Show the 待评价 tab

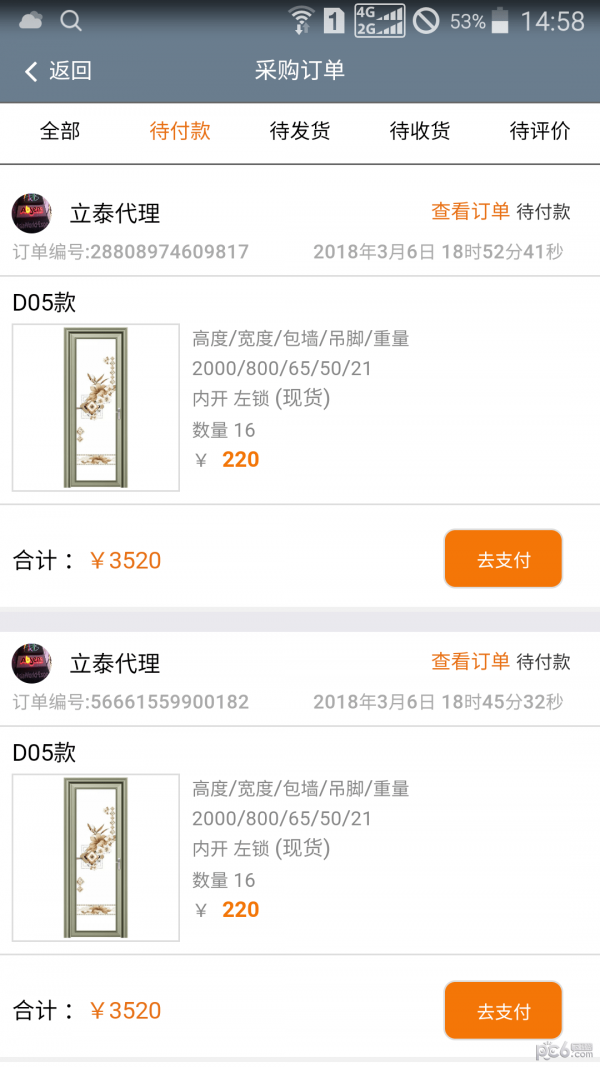[x=540, y=131]
